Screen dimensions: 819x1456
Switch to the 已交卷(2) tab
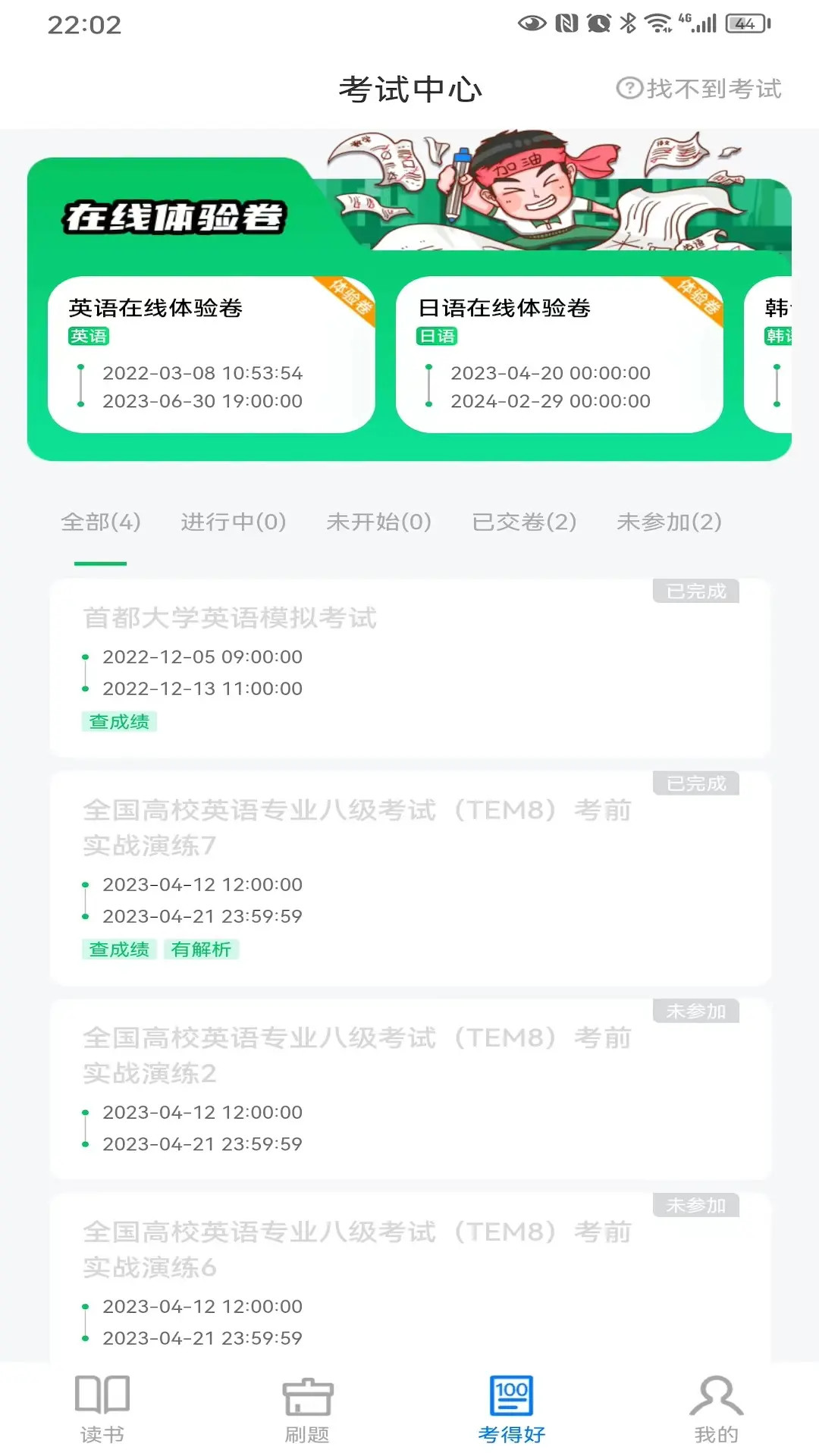522,522
